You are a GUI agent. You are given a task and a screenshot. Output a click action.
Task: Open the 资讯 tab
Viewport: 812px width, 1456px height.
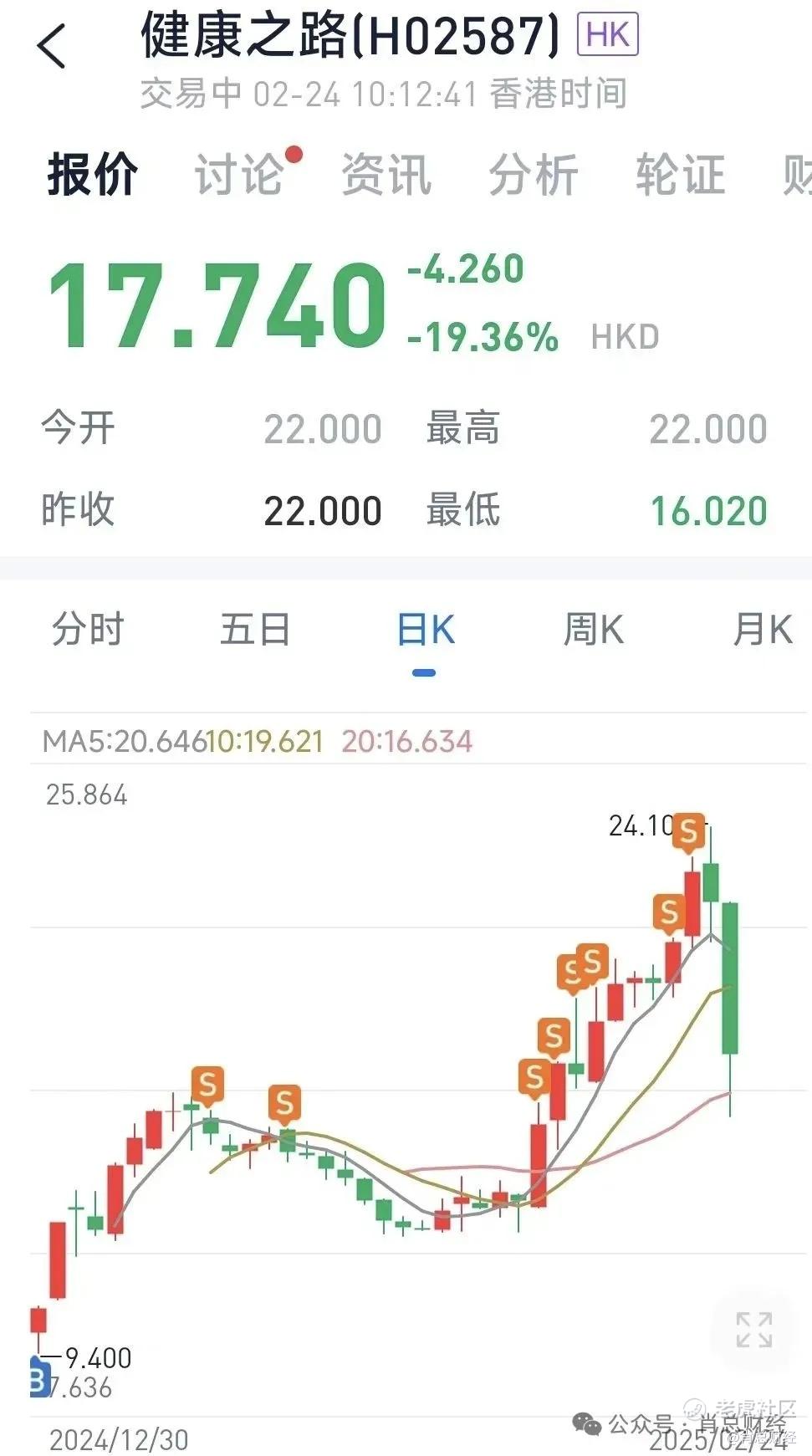pyautogui.click(x=386, y=175)
